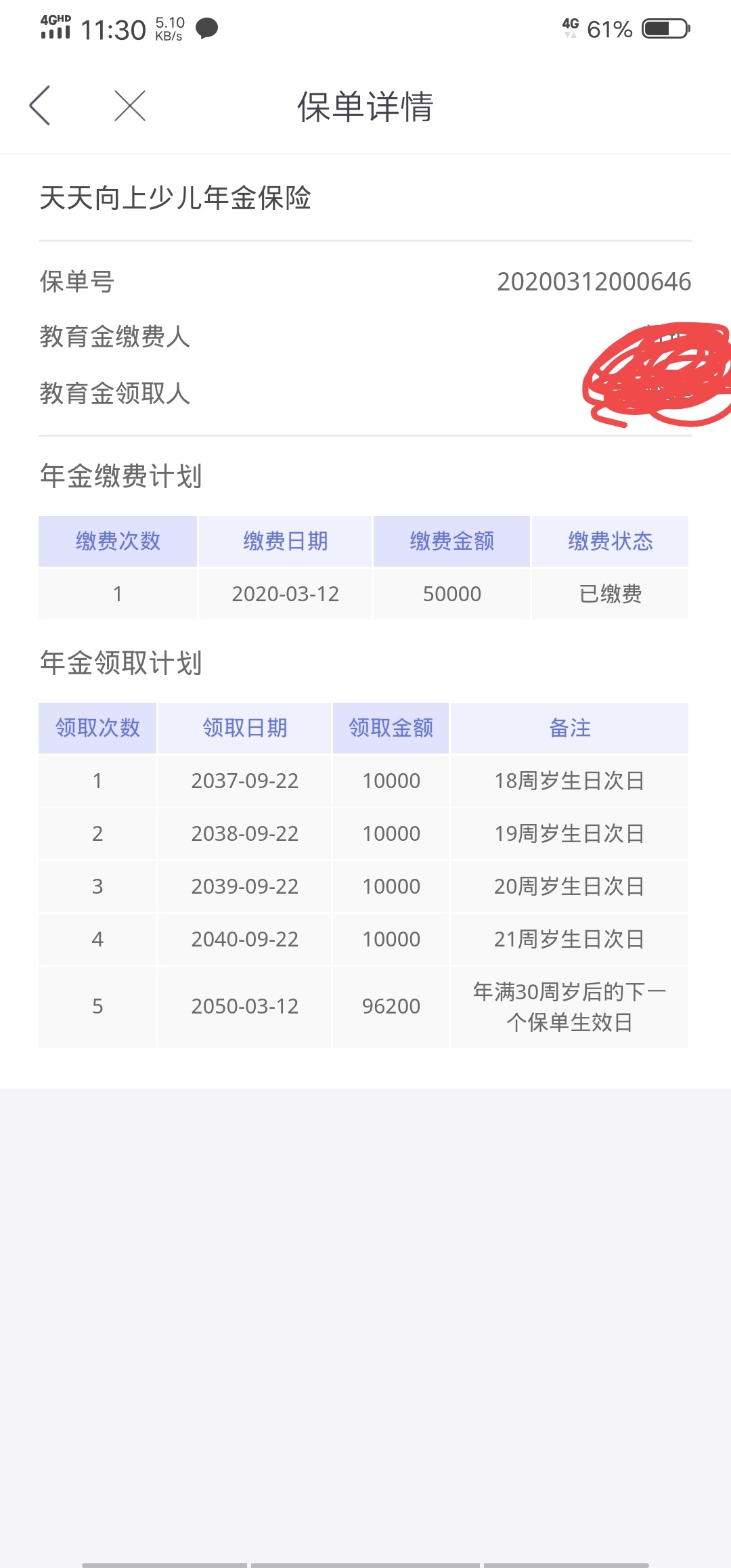Close the policy details page
Viewport: 731px width, 1568px height.
[x=130, y=106]
